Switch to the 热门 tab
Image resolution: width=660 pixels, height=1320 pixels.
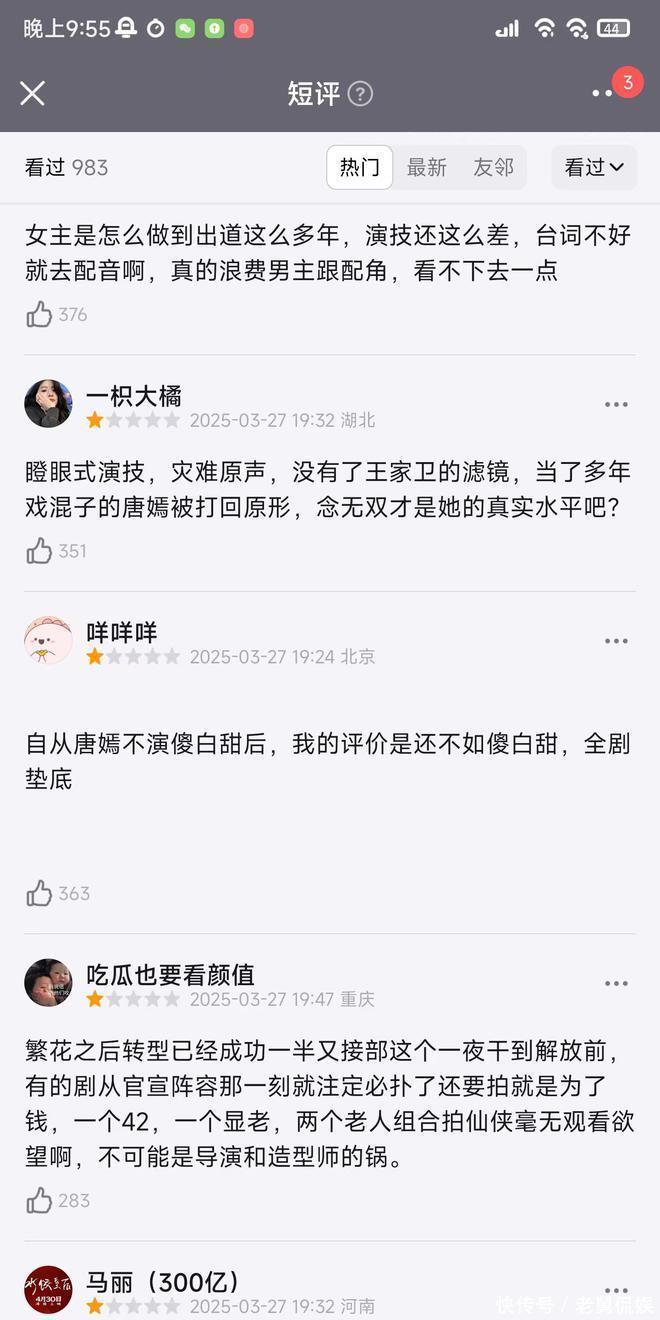pyautogui.click(x=359, y=167)
